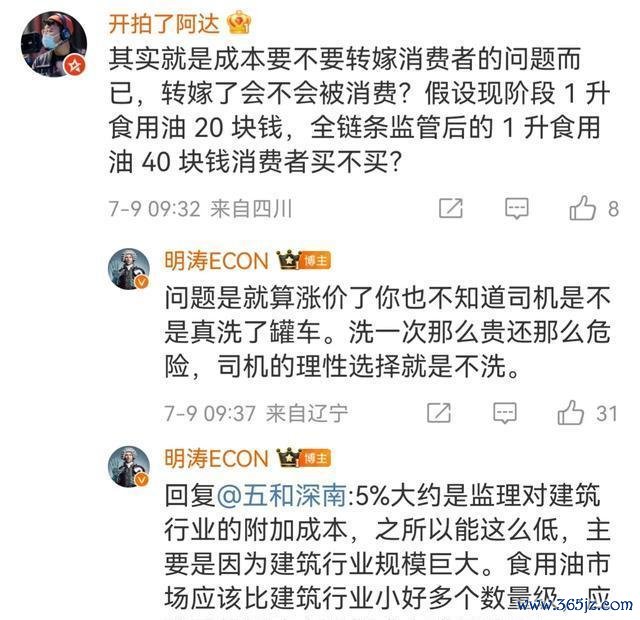Like 明涛ECON's reply with 31 likes
Viewport: 640px width, 620px height.
[571, 412]
